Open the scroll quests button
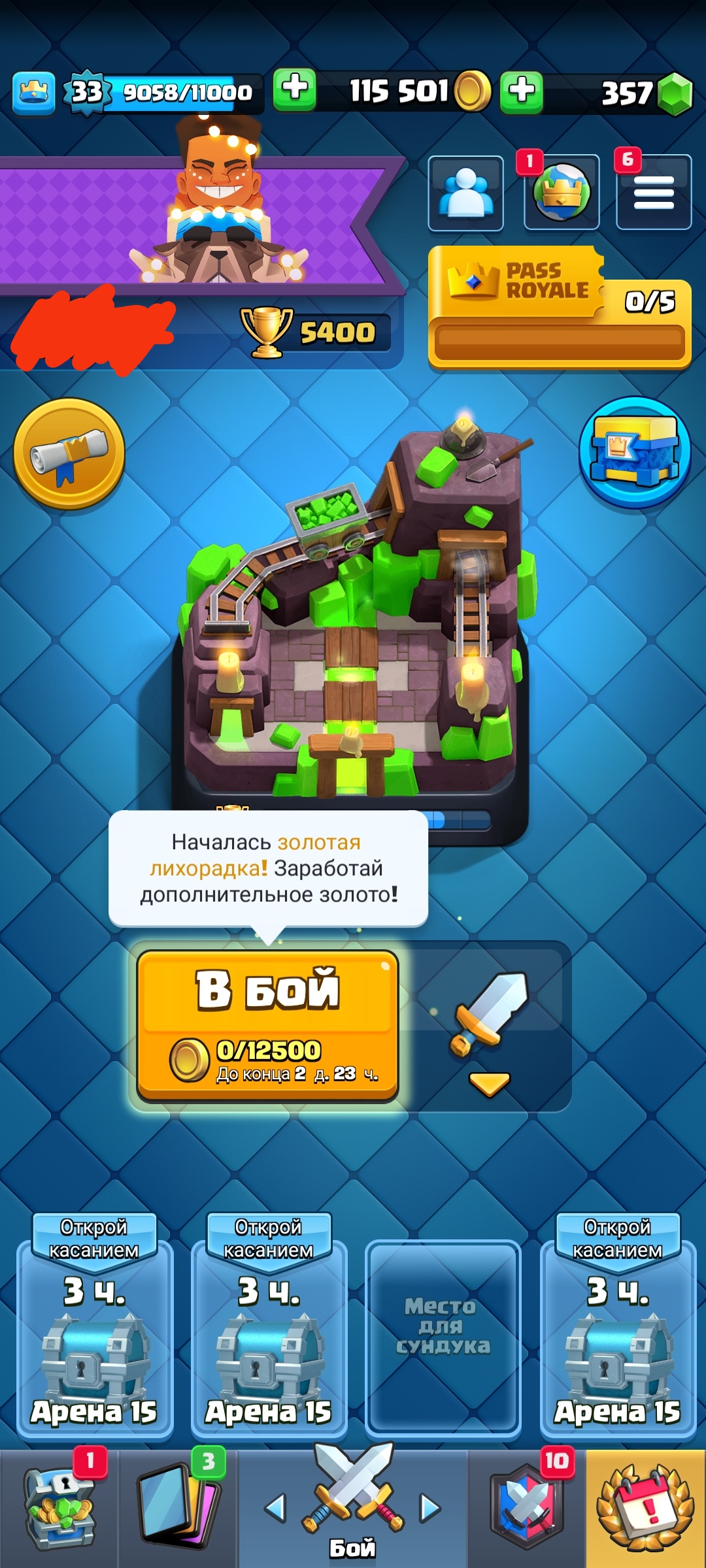706x1568 pixels. [x=69, y=453]
